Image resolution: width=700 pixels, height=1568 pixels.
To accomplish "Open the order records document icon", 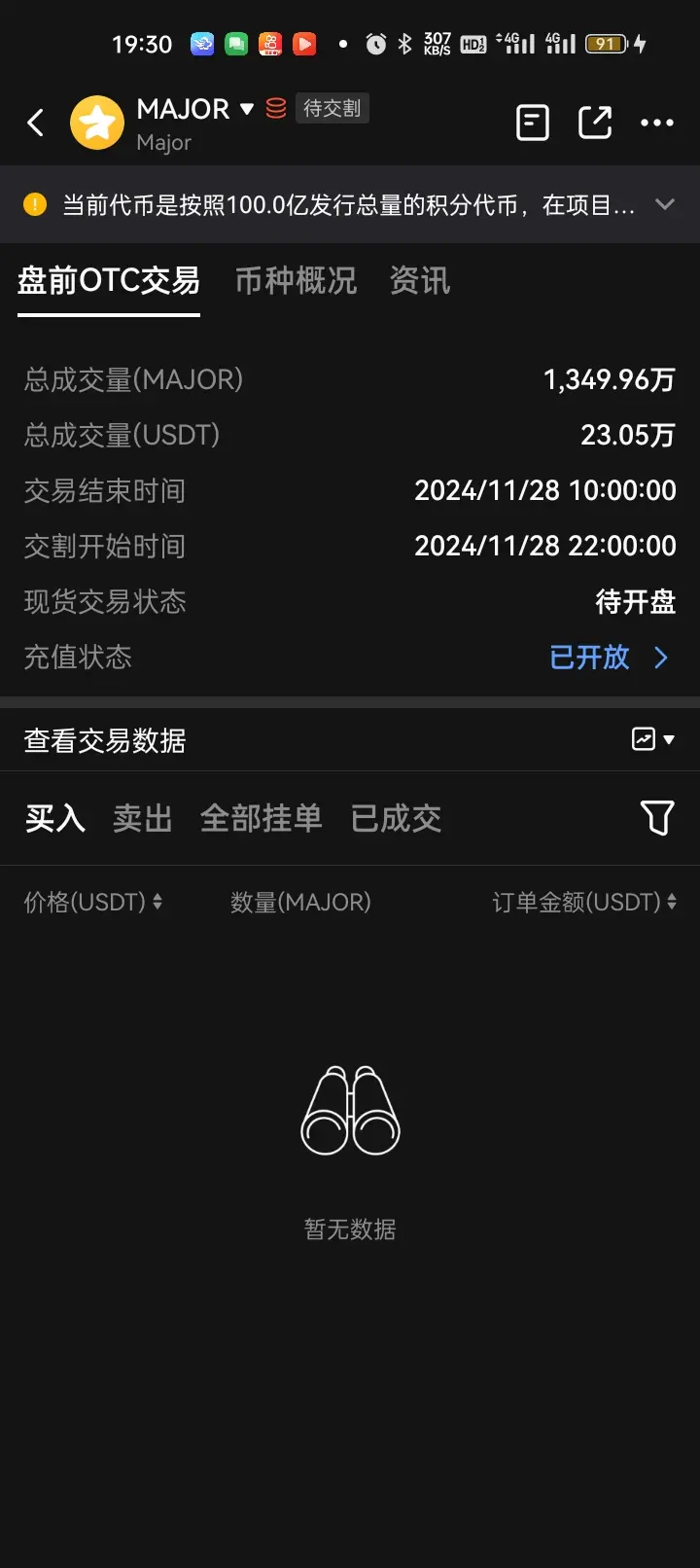I will [532, 123].
